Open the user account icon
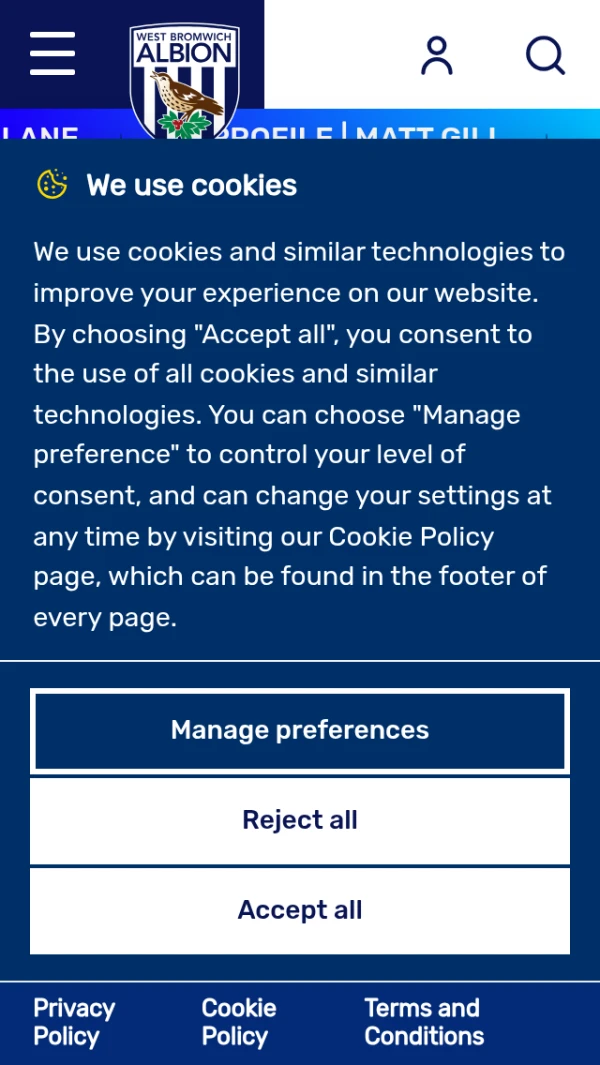The width and height of the screenshot is (600, 1065). (x=437, y=56)
